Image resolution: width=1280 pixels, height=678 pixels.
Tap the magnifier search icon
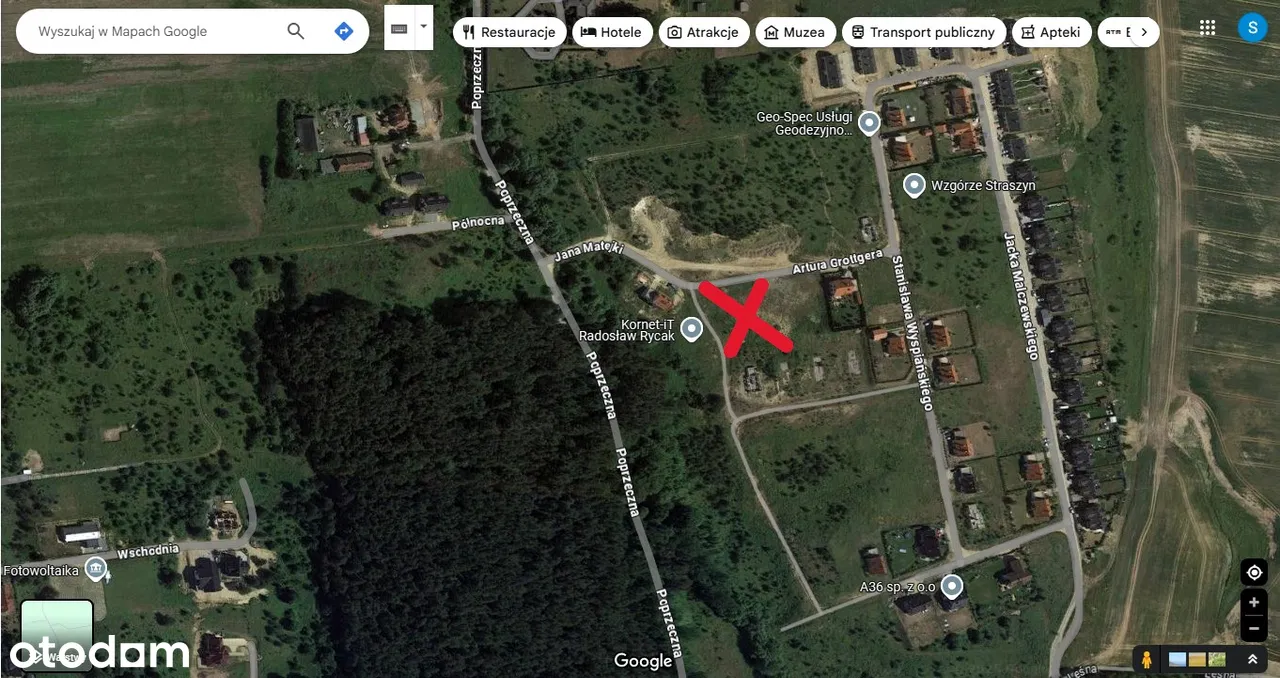(x=296, y=31)
